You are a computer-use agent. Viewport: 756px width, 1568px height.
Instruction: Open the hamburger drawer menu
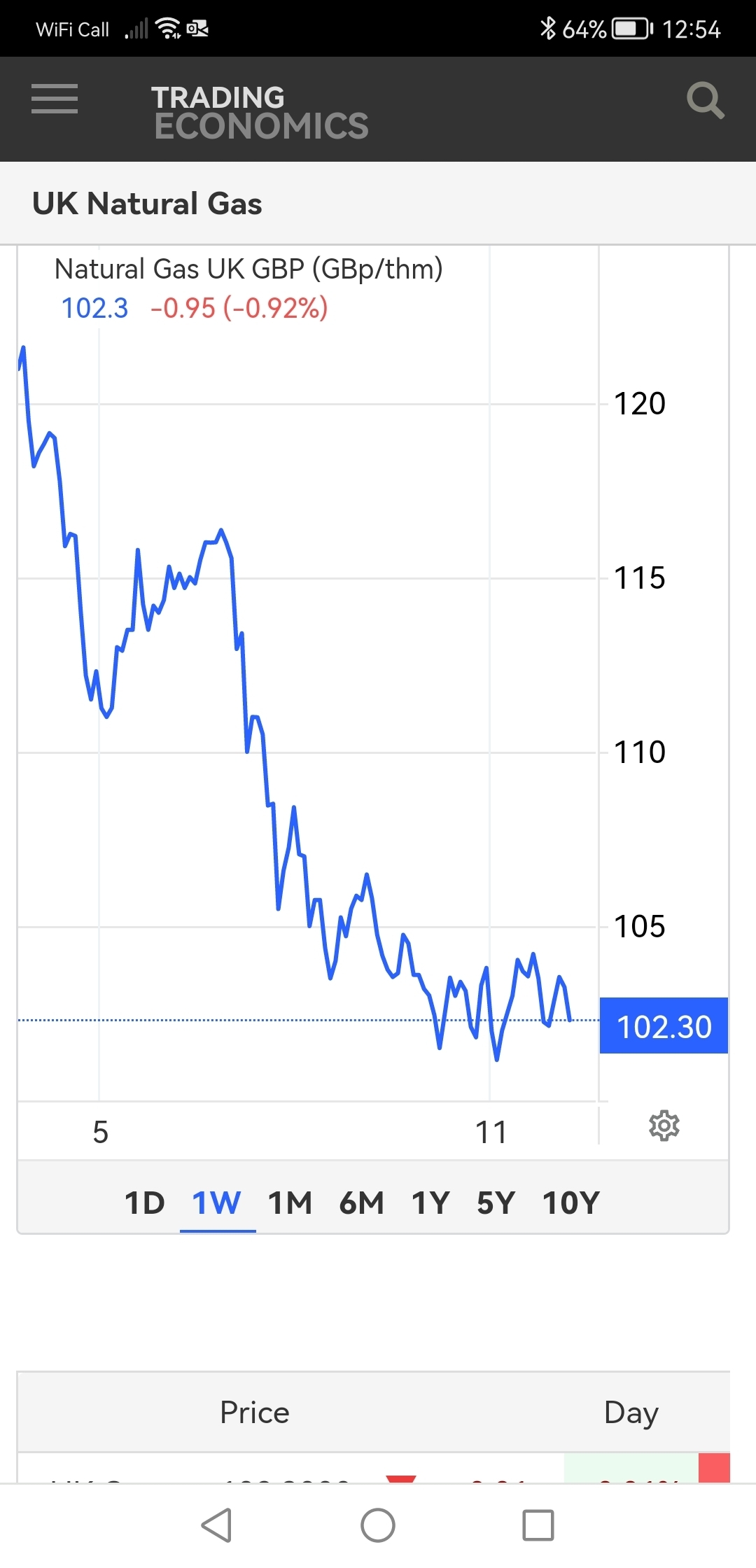coord(55,99)
